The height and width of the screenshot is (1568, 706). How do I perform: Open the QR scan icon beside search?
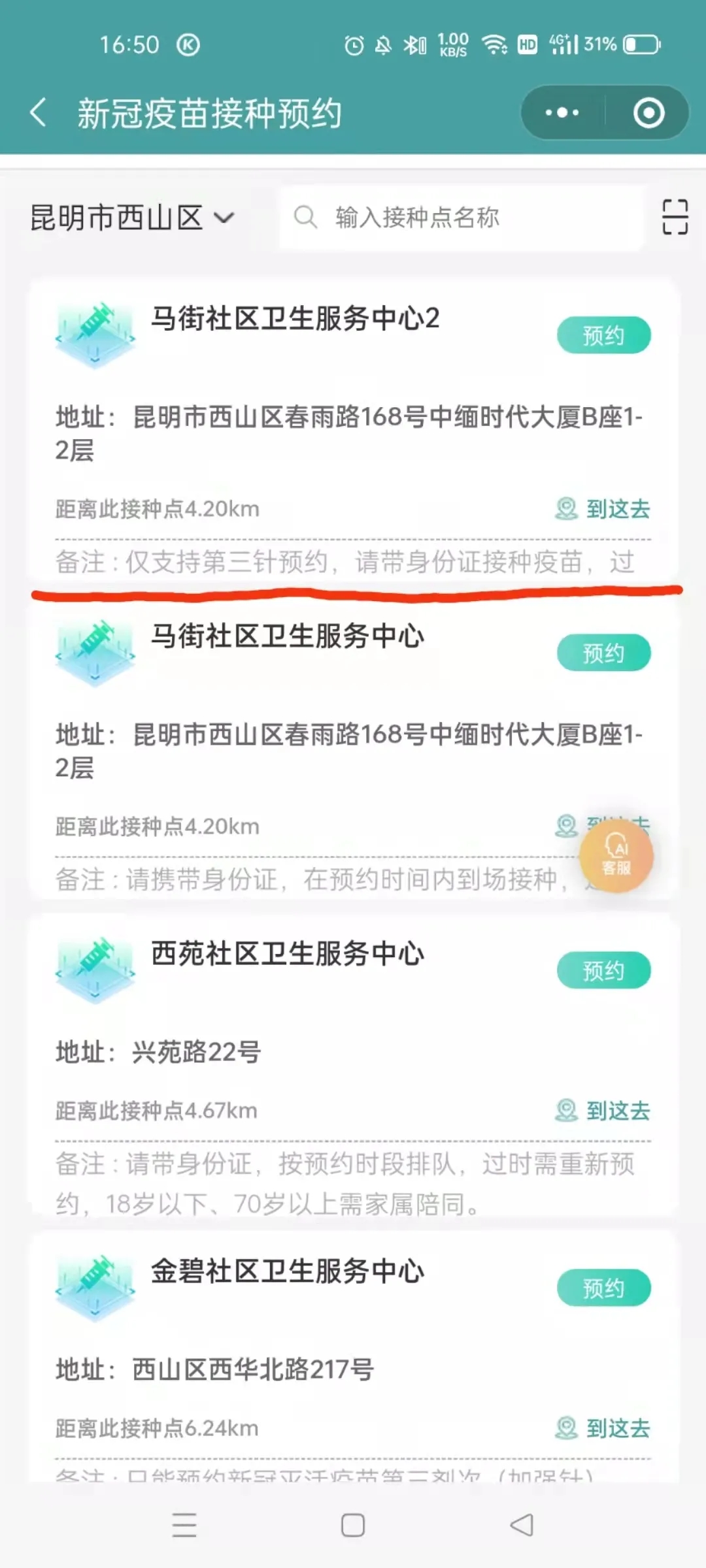click(675, 217)
